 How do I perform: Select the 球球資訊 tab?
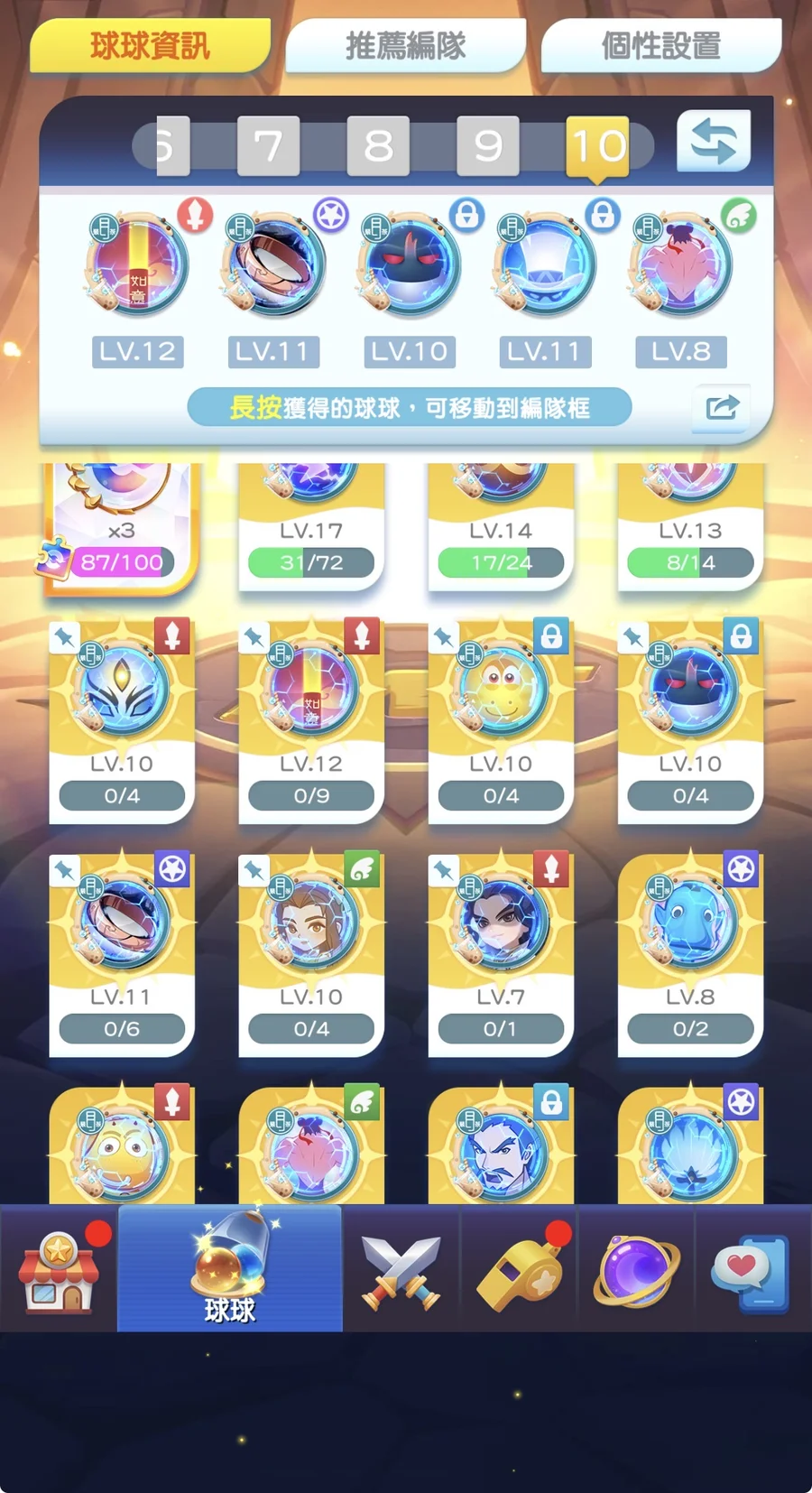(150, 45)
